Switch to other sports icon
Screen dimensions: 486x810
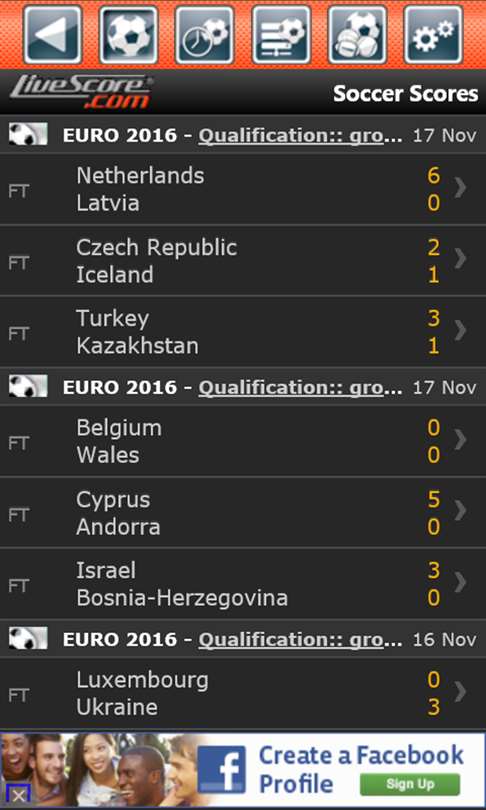(x=357, y=35)
